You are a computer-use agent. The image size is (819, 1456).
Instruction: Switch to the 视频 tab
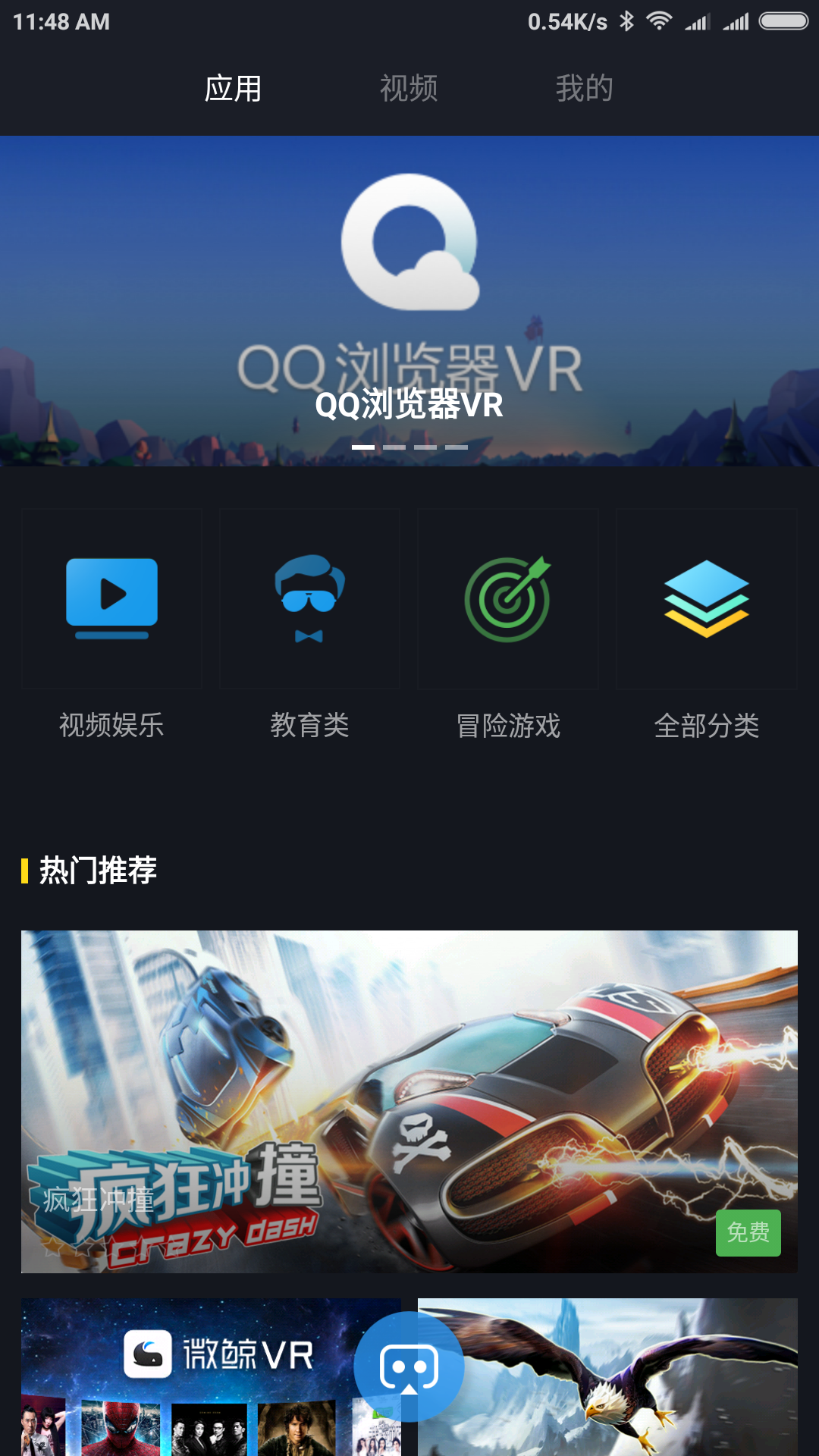tap(409, 89)
